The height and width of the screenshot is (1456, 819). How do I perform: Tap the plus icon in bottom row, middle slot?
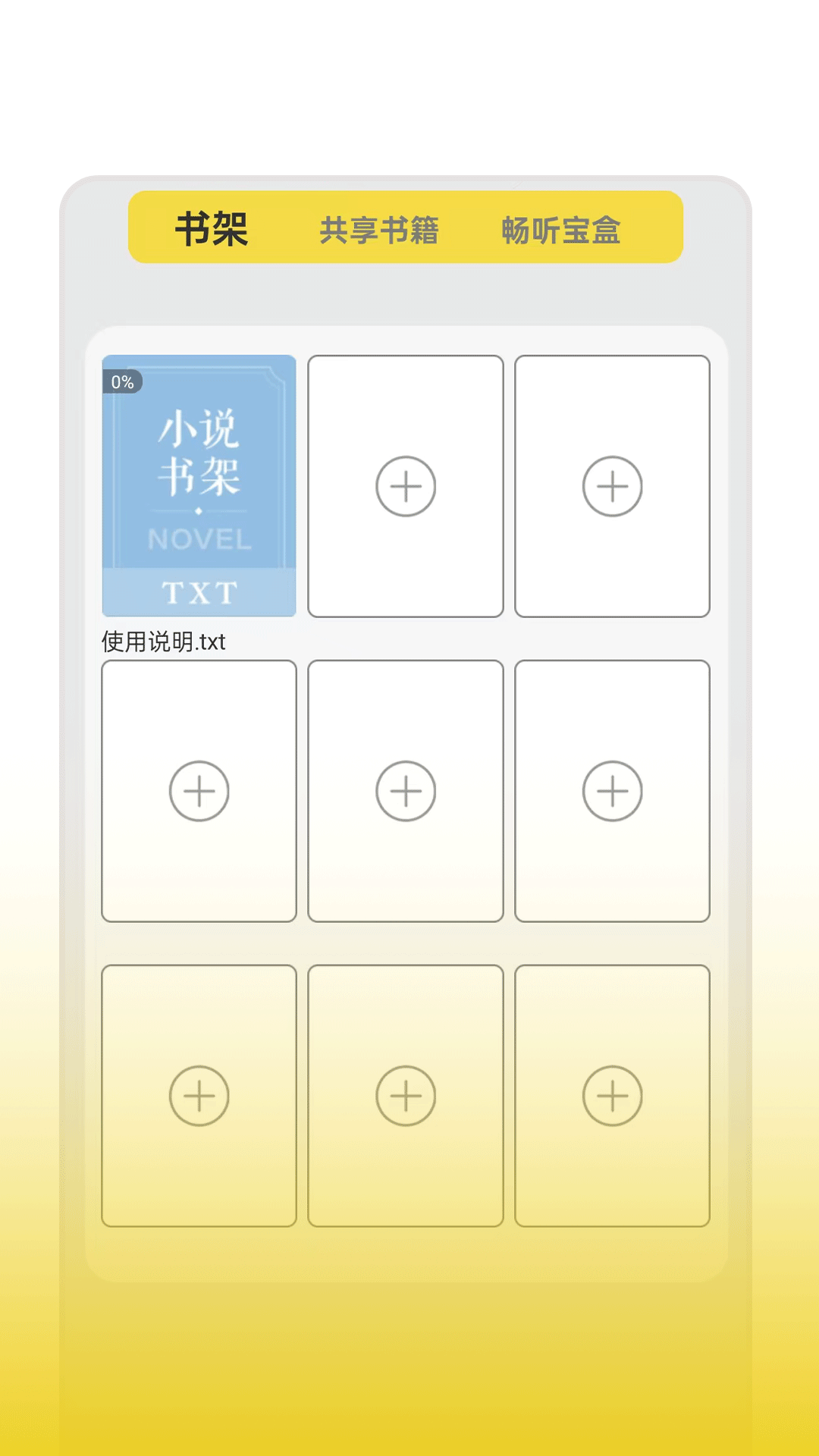click(x=405, y=1096)
